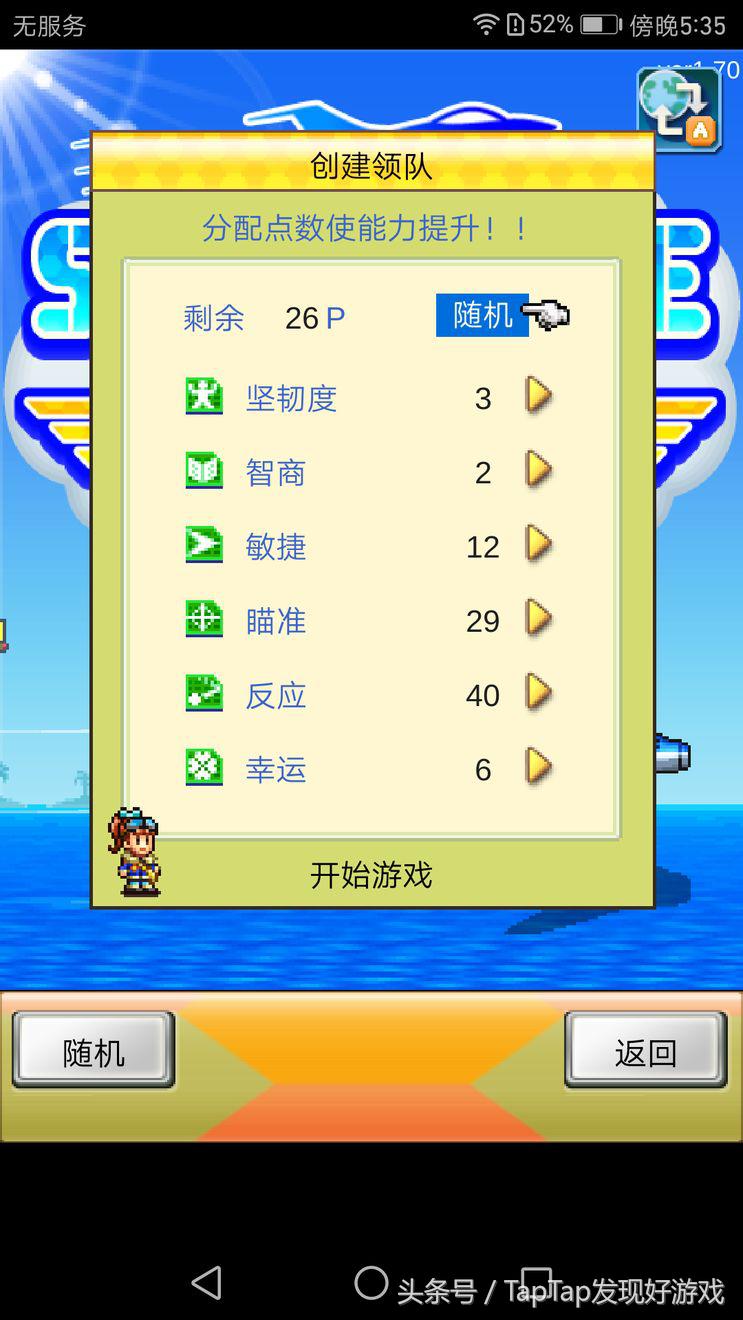This screenshot has height=1320, width=743.
Task: Increase the 敏捷 stat with its arrow
Action: click(x=539, y=546)
